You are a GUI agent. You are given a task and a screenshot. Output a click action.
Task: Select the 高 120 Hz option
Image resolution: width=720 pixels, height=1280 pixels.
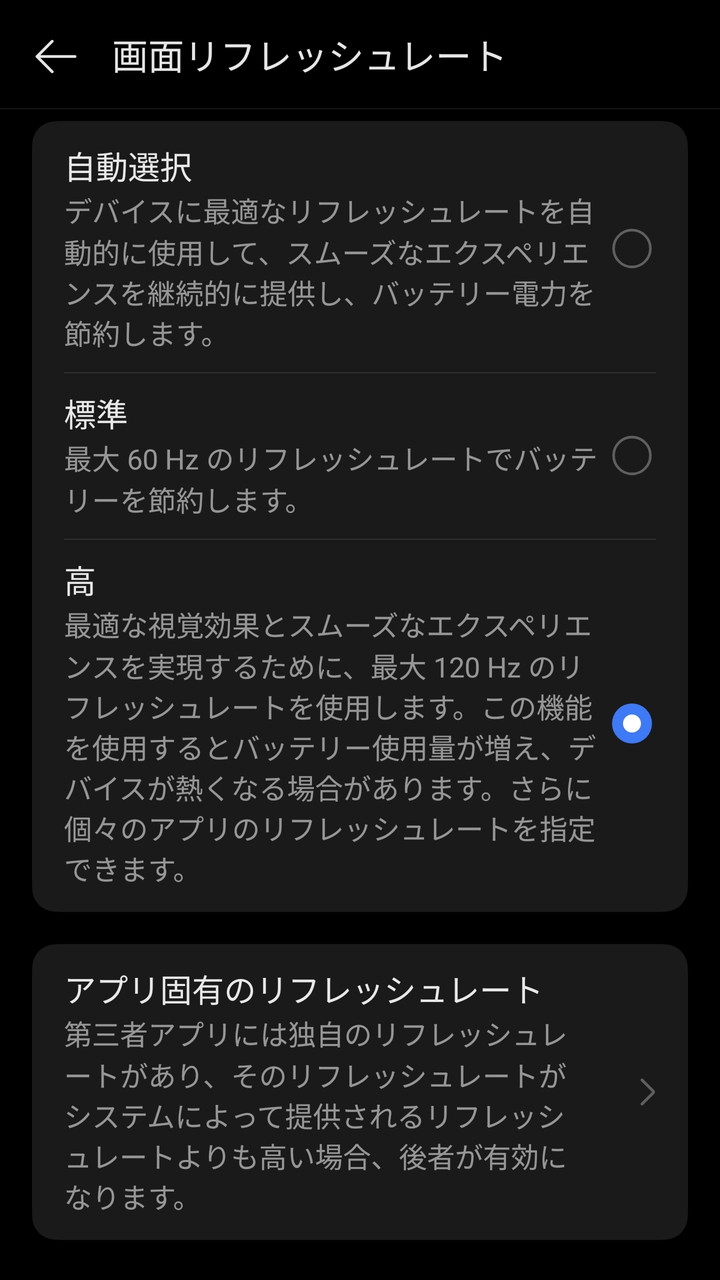[631, 723]
